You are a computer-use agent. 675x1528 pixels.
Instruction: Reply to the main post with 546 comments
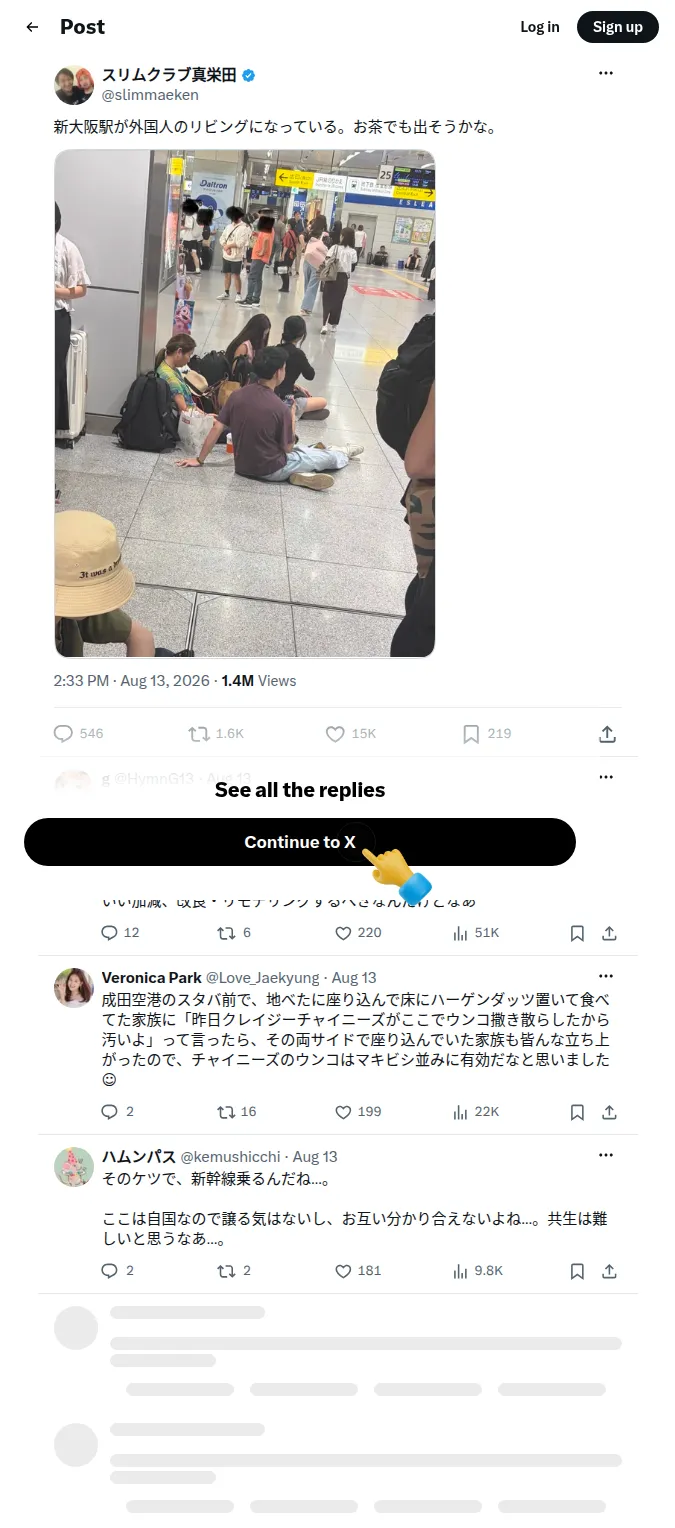click(x=78, y=734)
